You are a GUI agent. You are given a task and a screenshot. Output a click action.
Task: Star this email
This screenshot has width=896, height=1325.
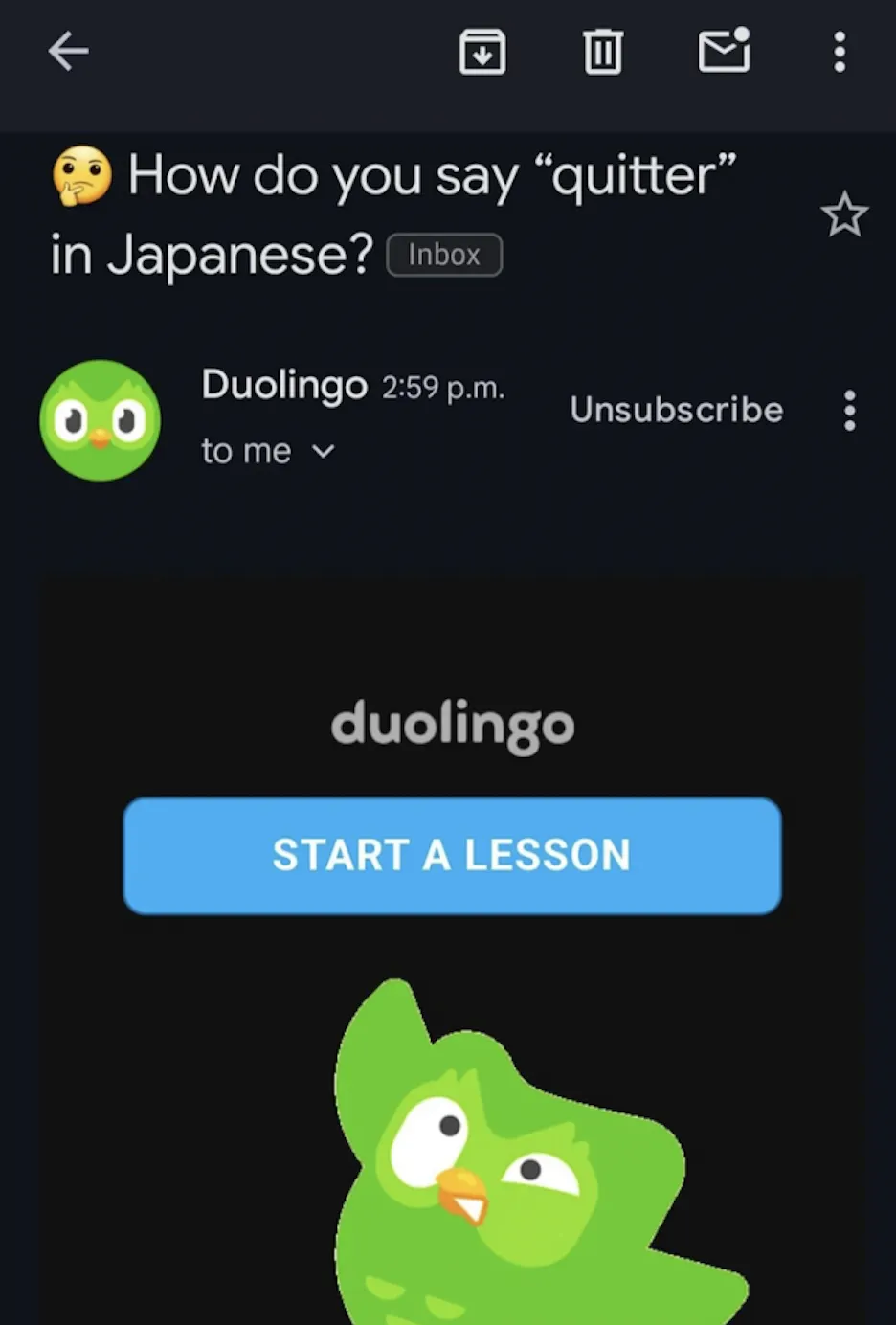pos(844,214)
